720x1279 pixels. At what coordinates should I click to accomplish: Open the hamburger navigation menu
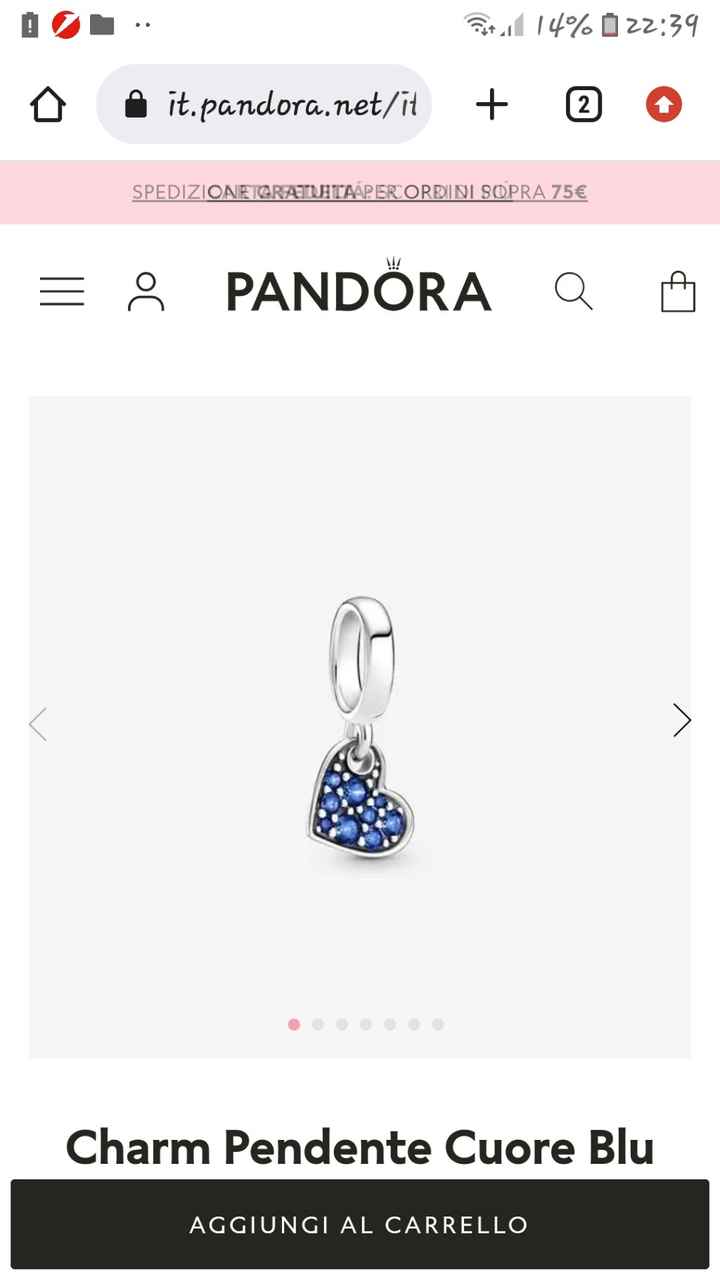point(61,291)
